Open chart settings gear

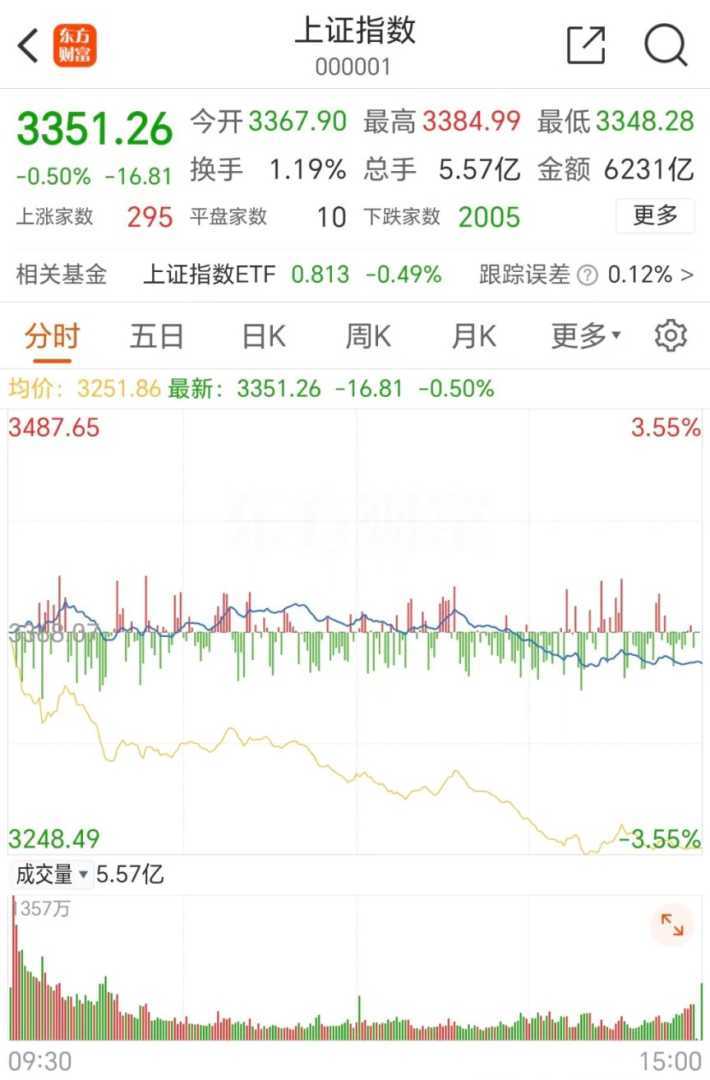click(x=671, y=336)
